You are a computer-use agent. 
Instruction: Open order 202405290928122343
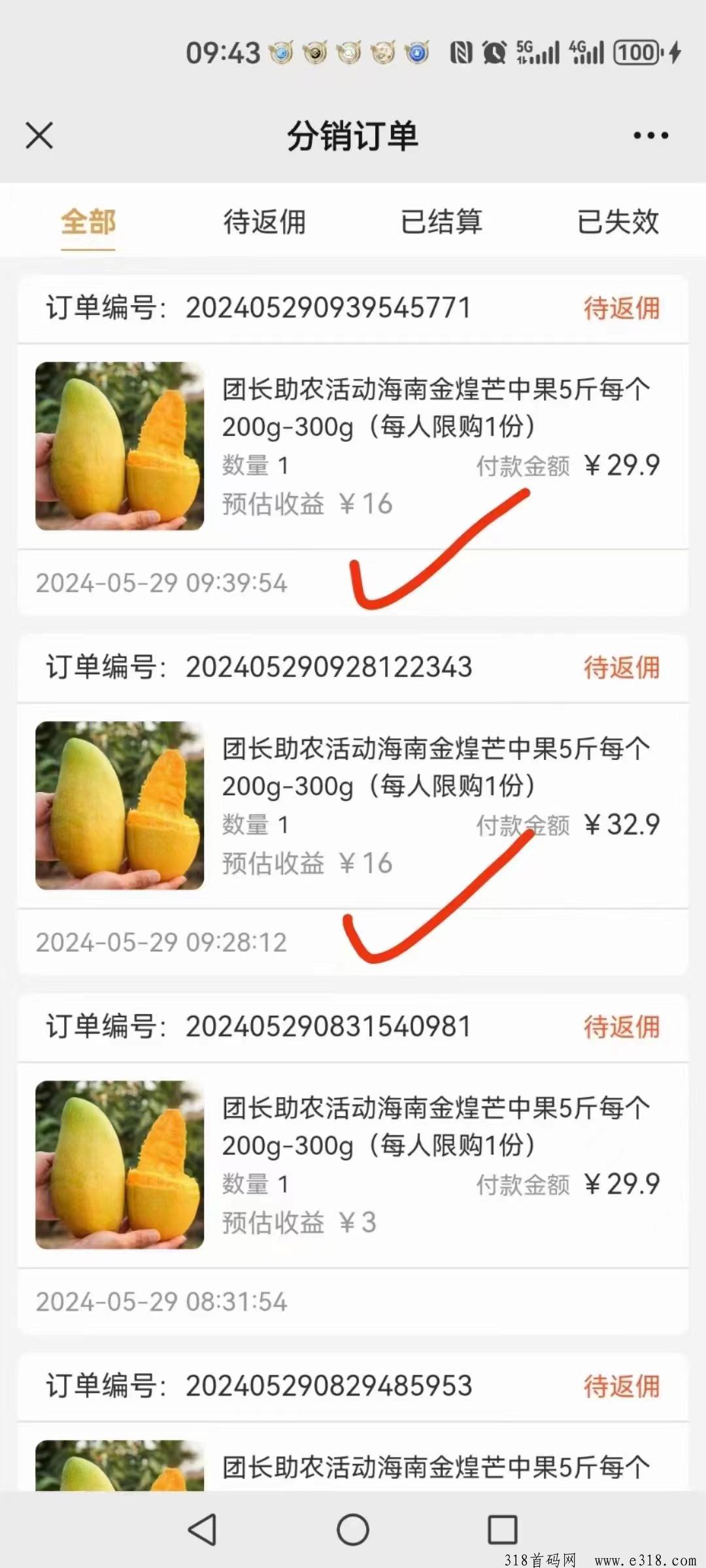[353, 805]
